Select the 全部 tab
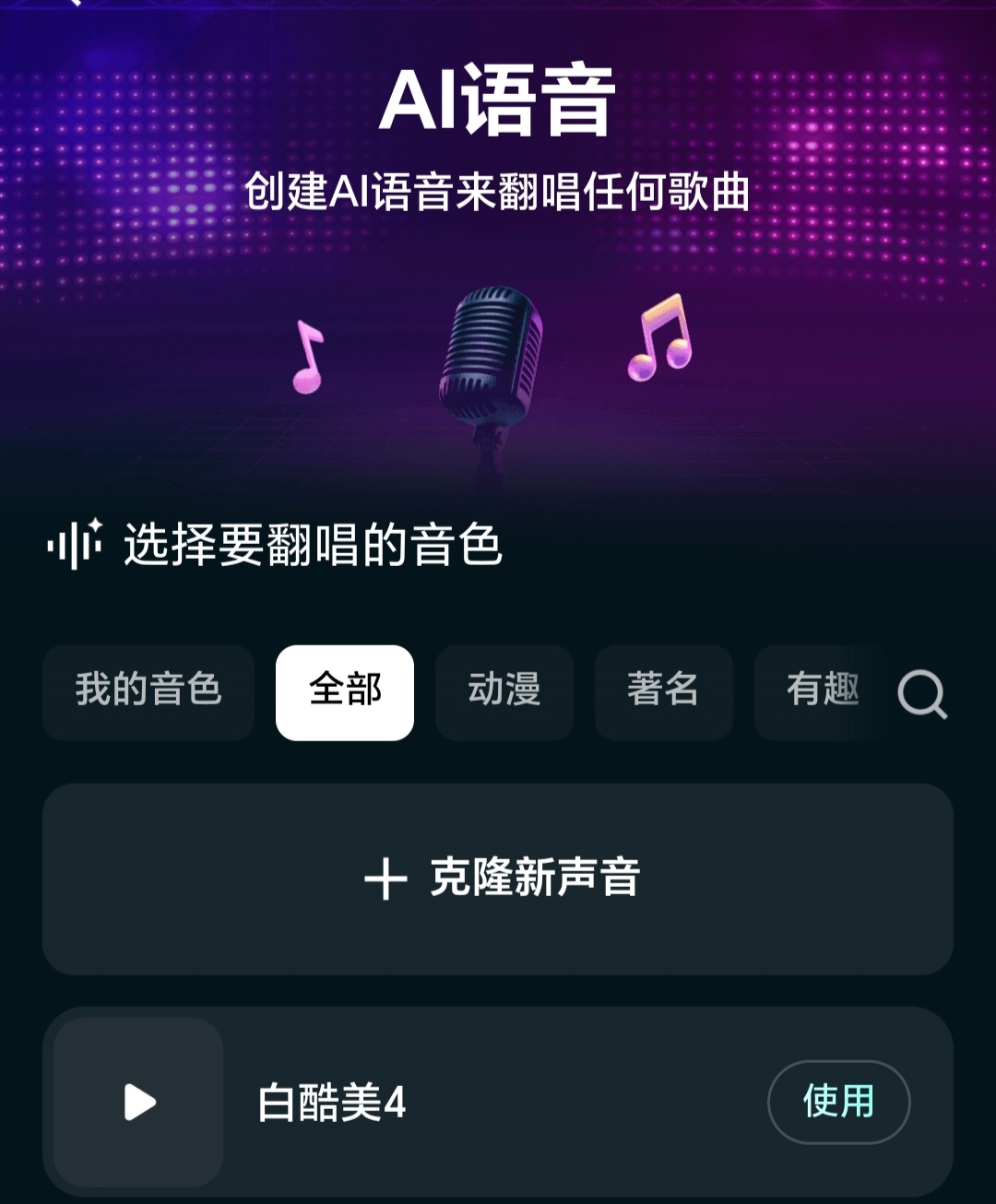This screenshot has width=996, height=1204. 345,692
